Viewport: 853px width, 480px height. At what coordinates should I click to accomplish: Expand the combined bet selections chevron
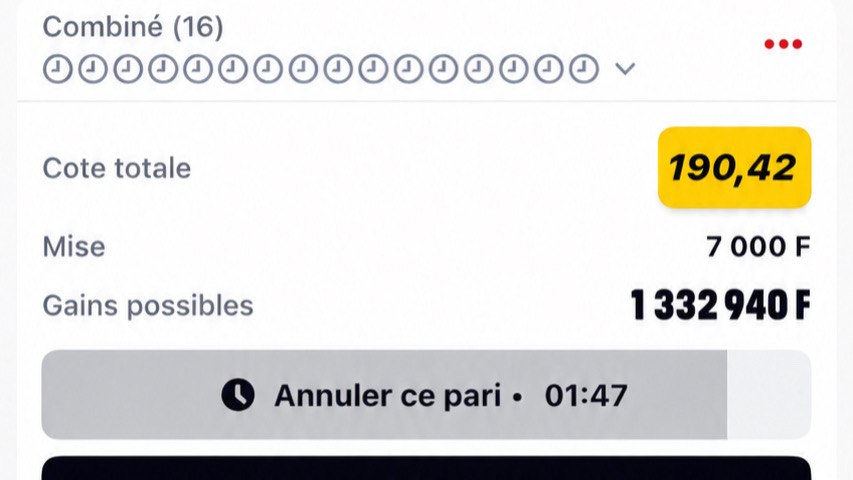[x=625, y=69]
